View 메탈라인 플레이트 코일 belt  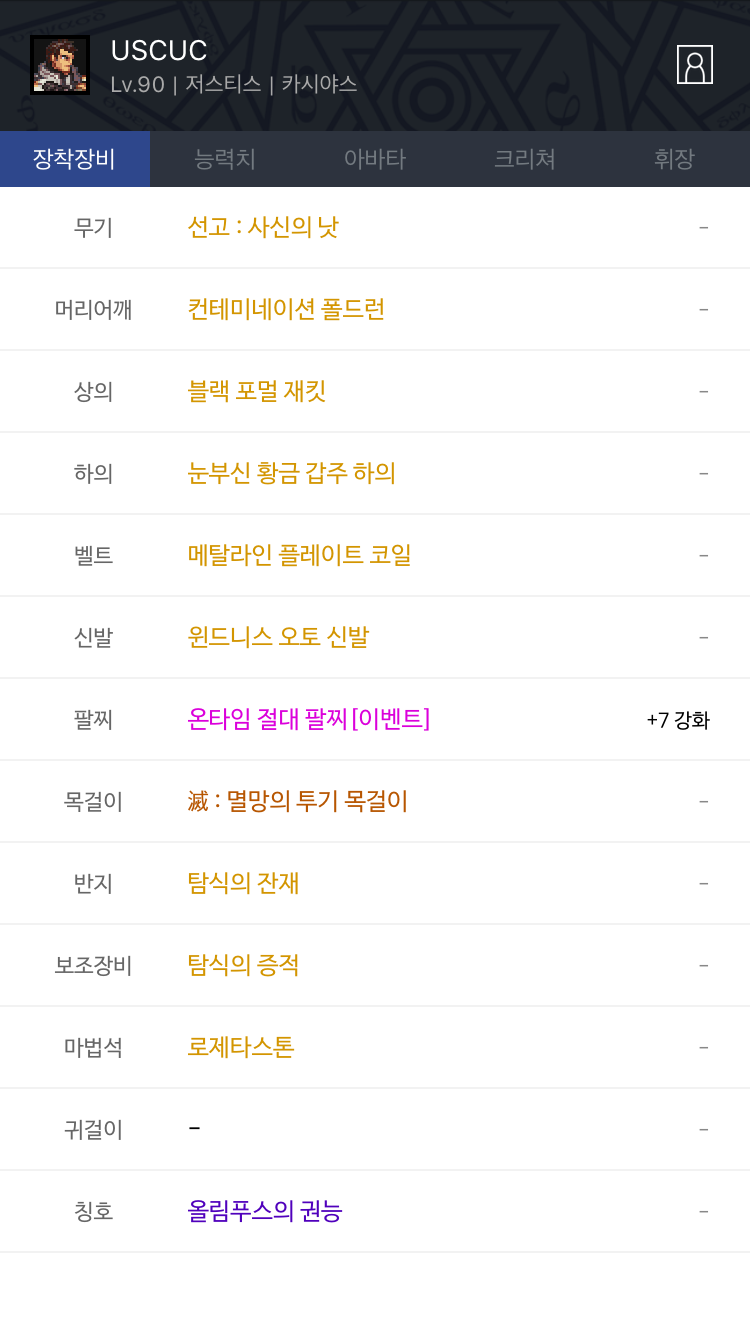click(x=300, y=555)
